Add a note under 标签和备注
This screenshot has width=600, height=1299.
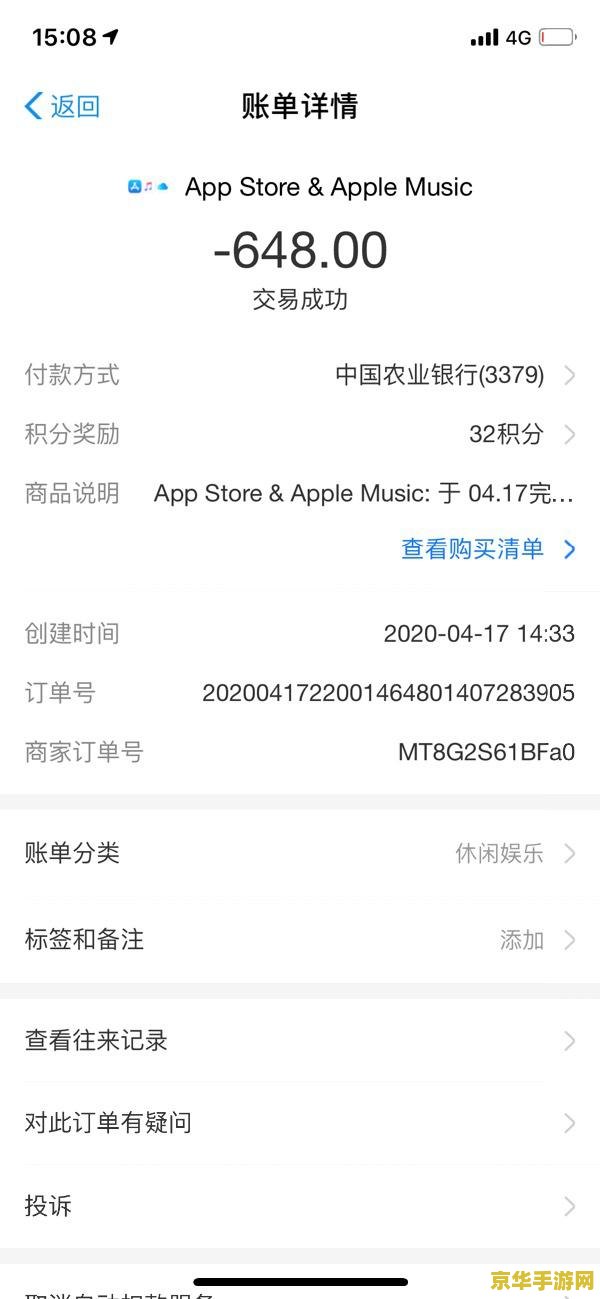click(300, 939)
